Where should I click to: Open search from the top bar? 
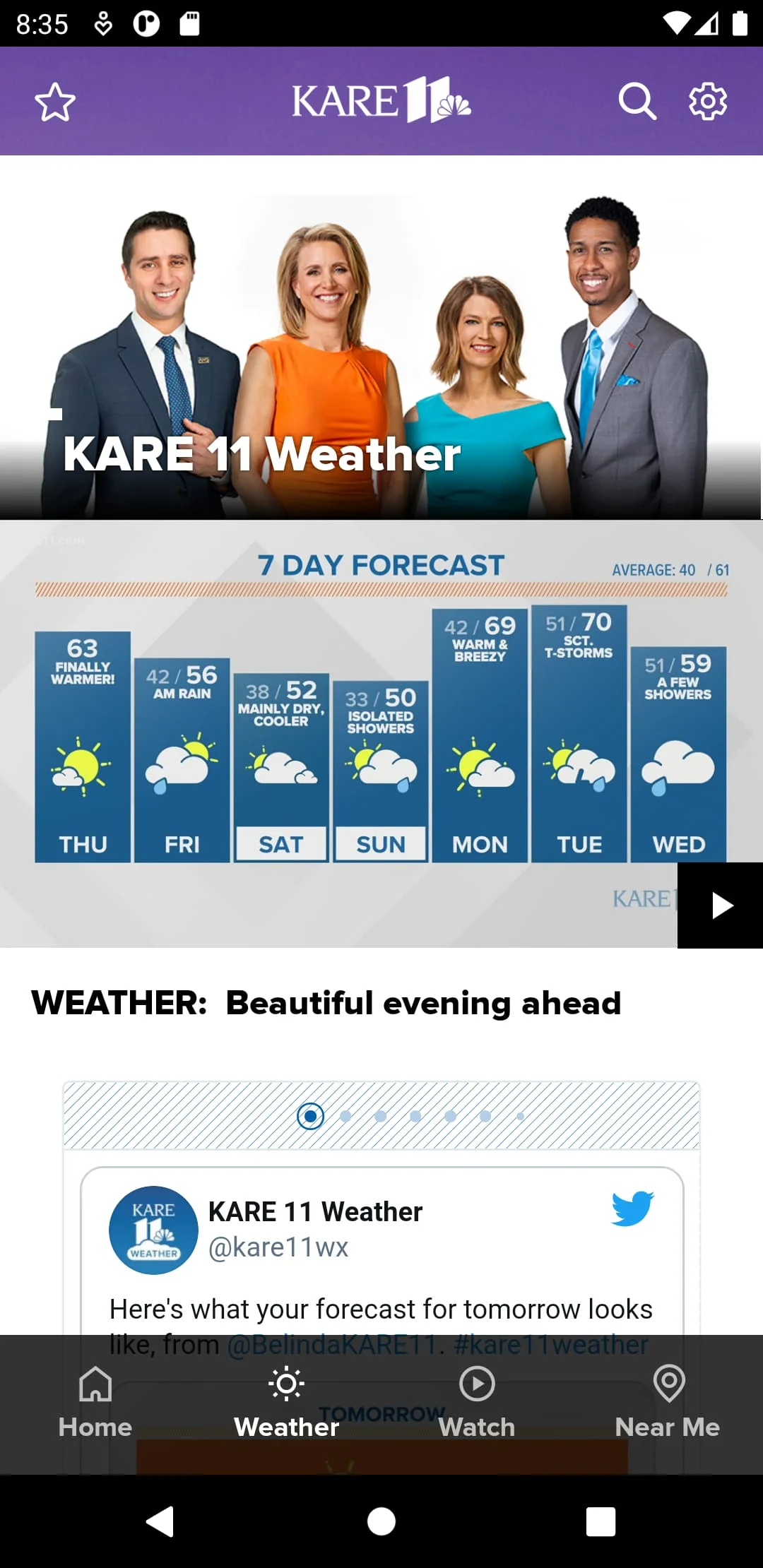pos(637,102)
